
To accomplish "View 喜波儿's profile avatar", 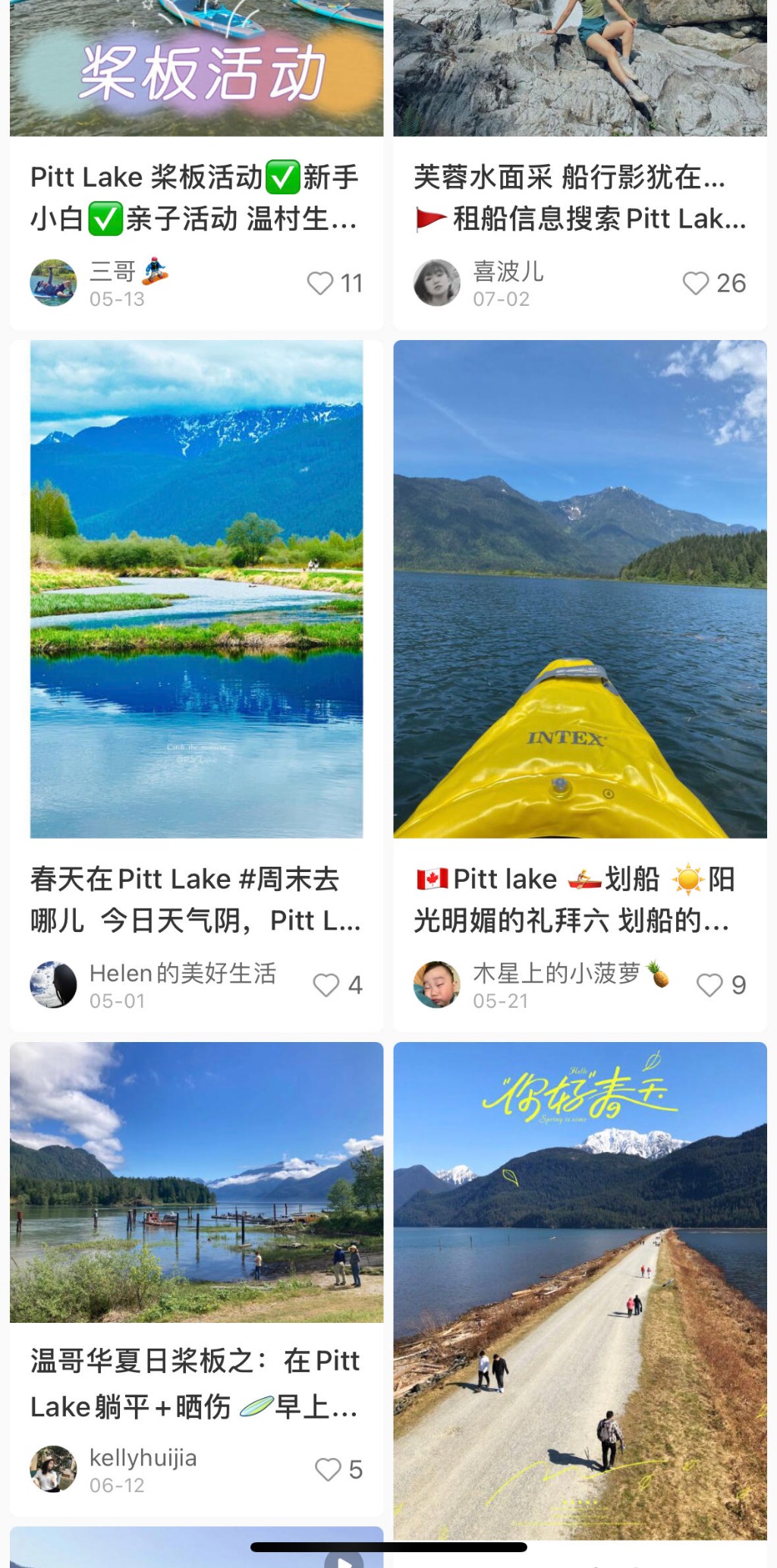I will coord(437,283).
